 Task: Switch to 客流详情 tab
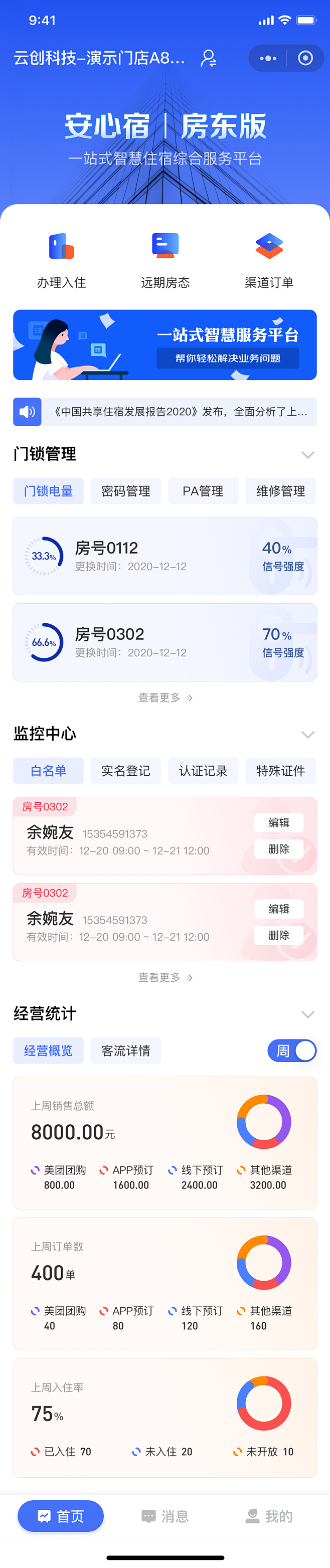click(x=125, y=1051)
